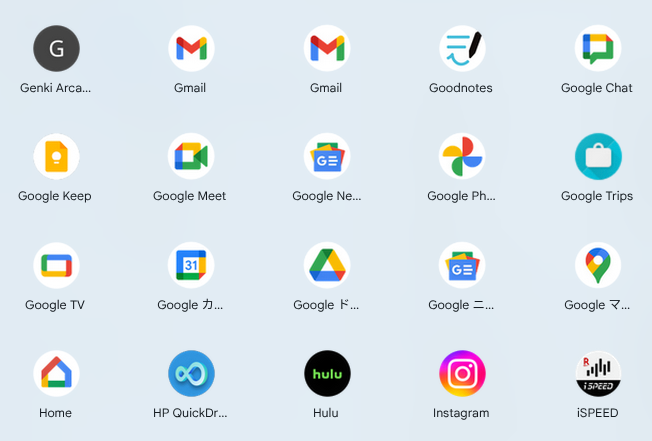This screenshot has height=441, width=652.
Task: Open the Google Home app
Action: [x=56, y=373]
